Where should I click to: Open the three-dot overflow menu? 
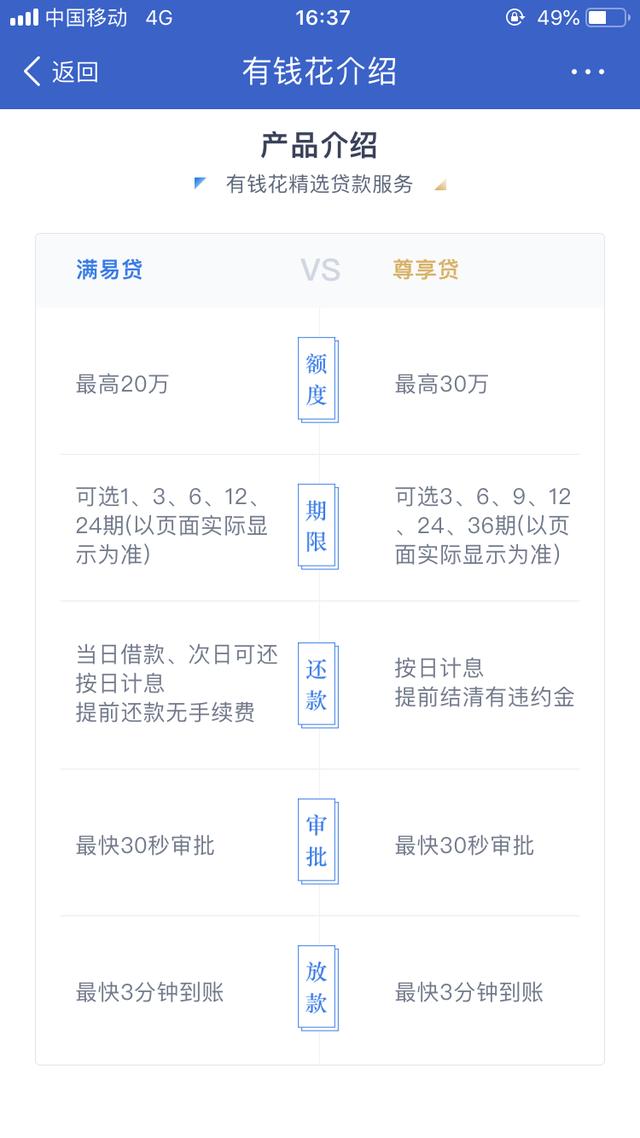coord(587,72)
